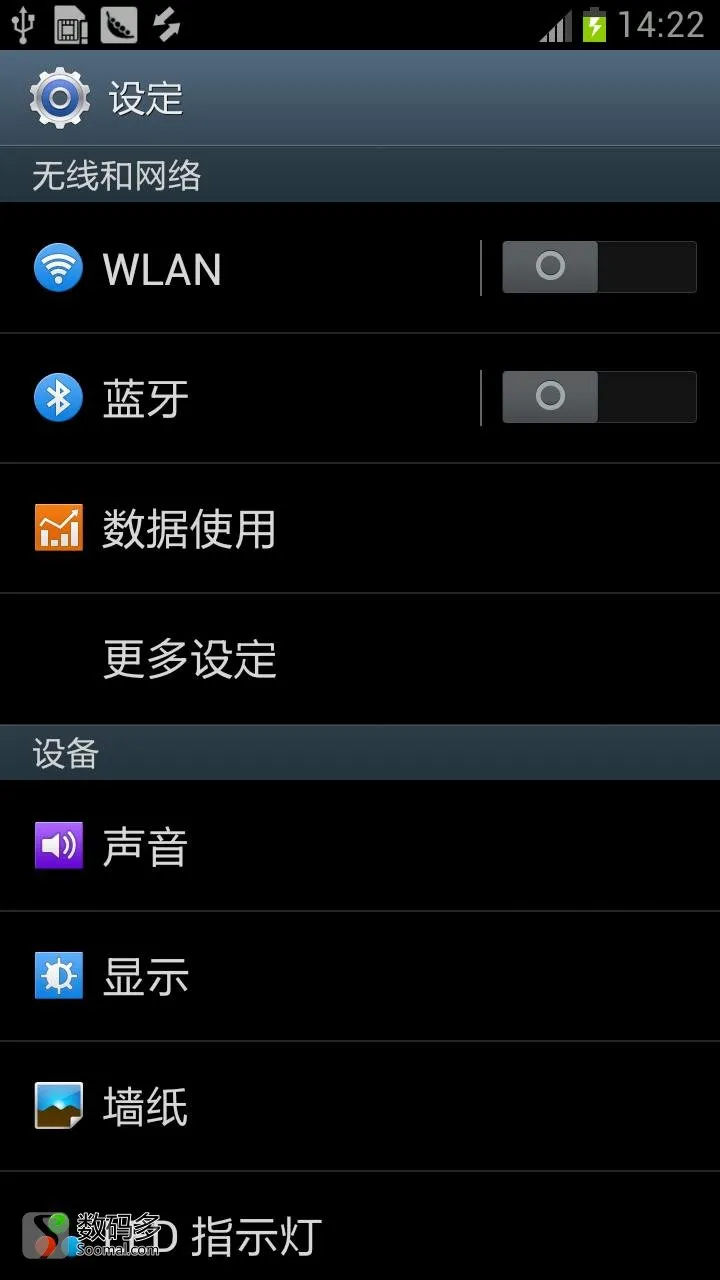Viewport: 720px width, 1280px height.
Task: Open 墙纸 wallpaper settings
Action: [x=360, y=1106]
